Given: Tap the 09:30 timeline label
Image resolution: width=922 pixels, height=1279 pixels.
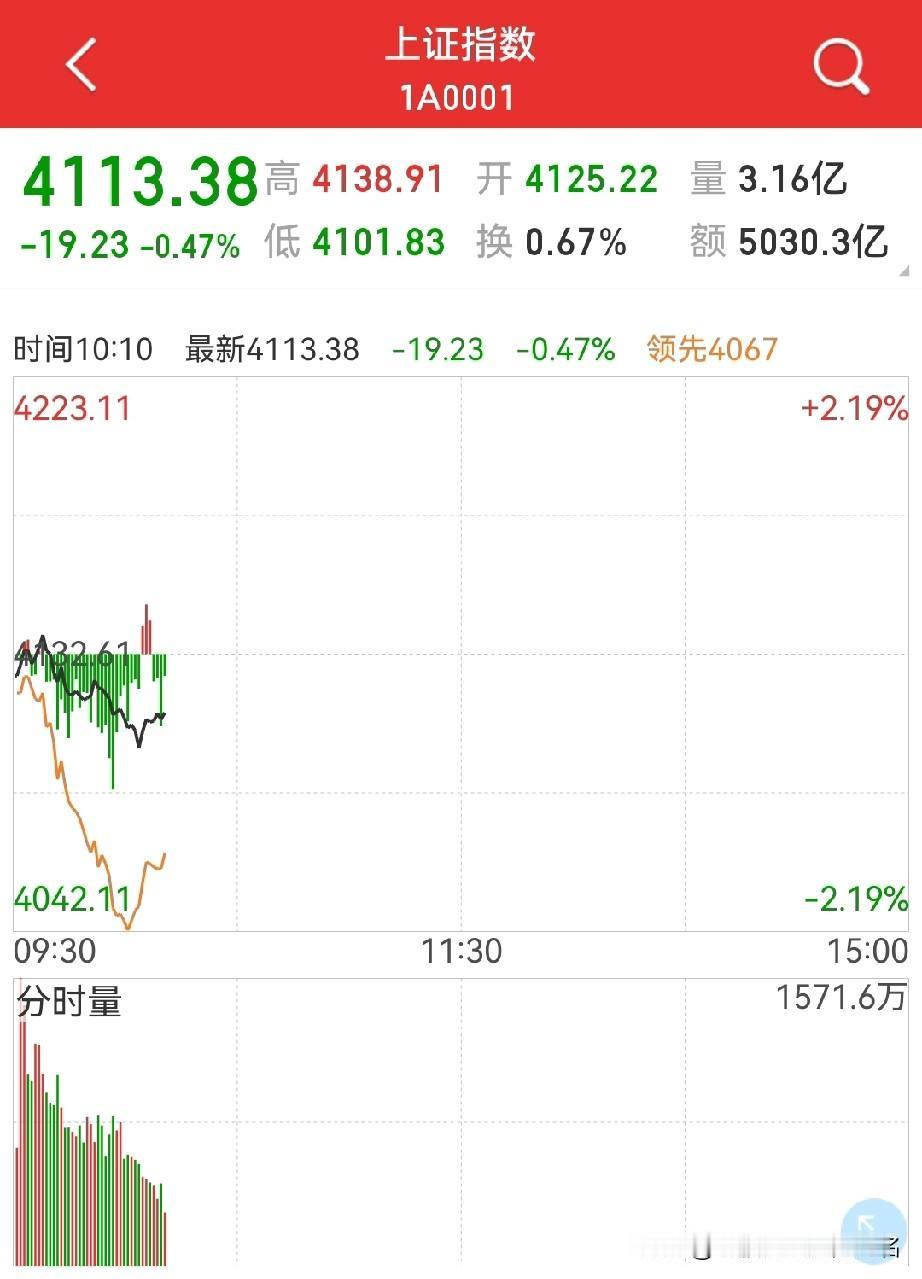Looking at the screenshot, I should [x=52, y=952].
